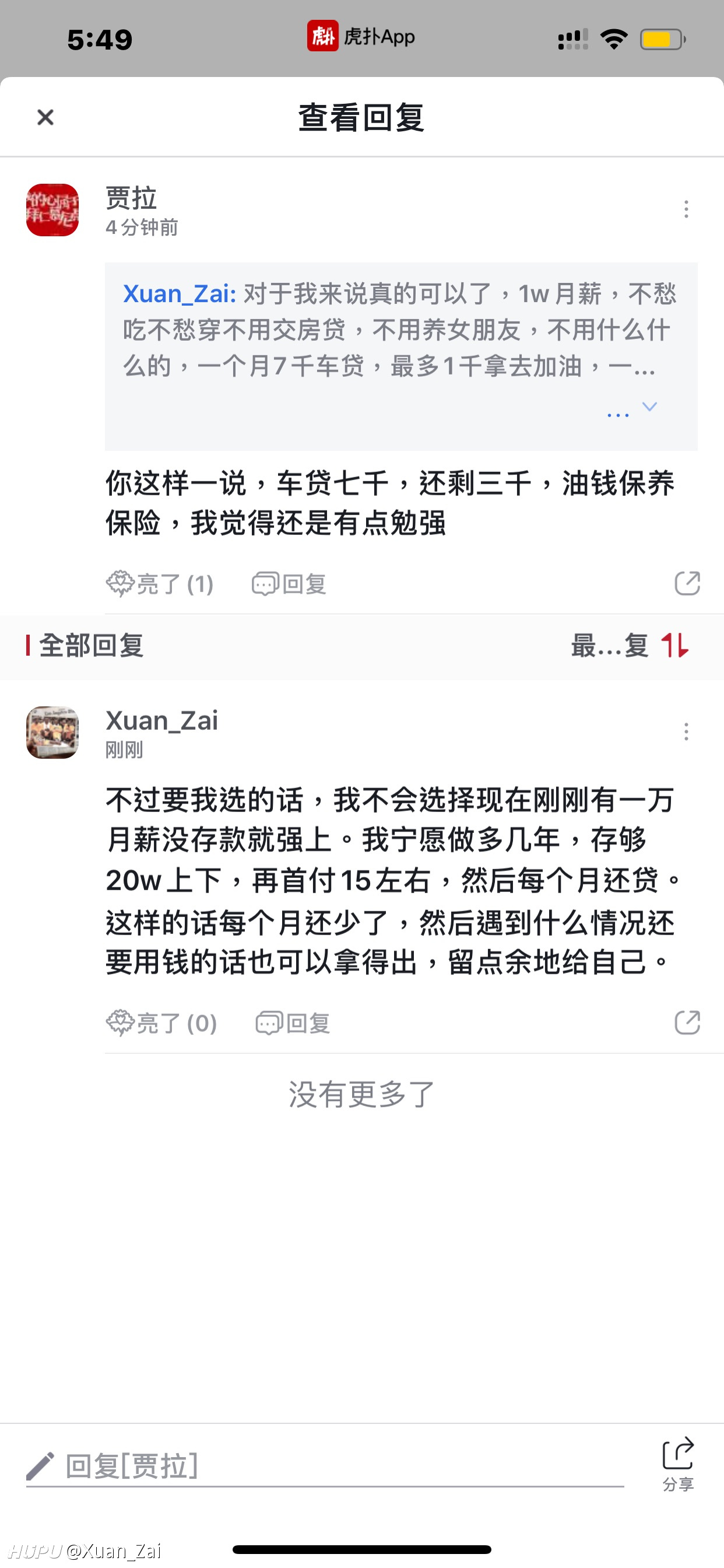
Task: Change reply sort order with the arrows
Action: click(674, 645)
